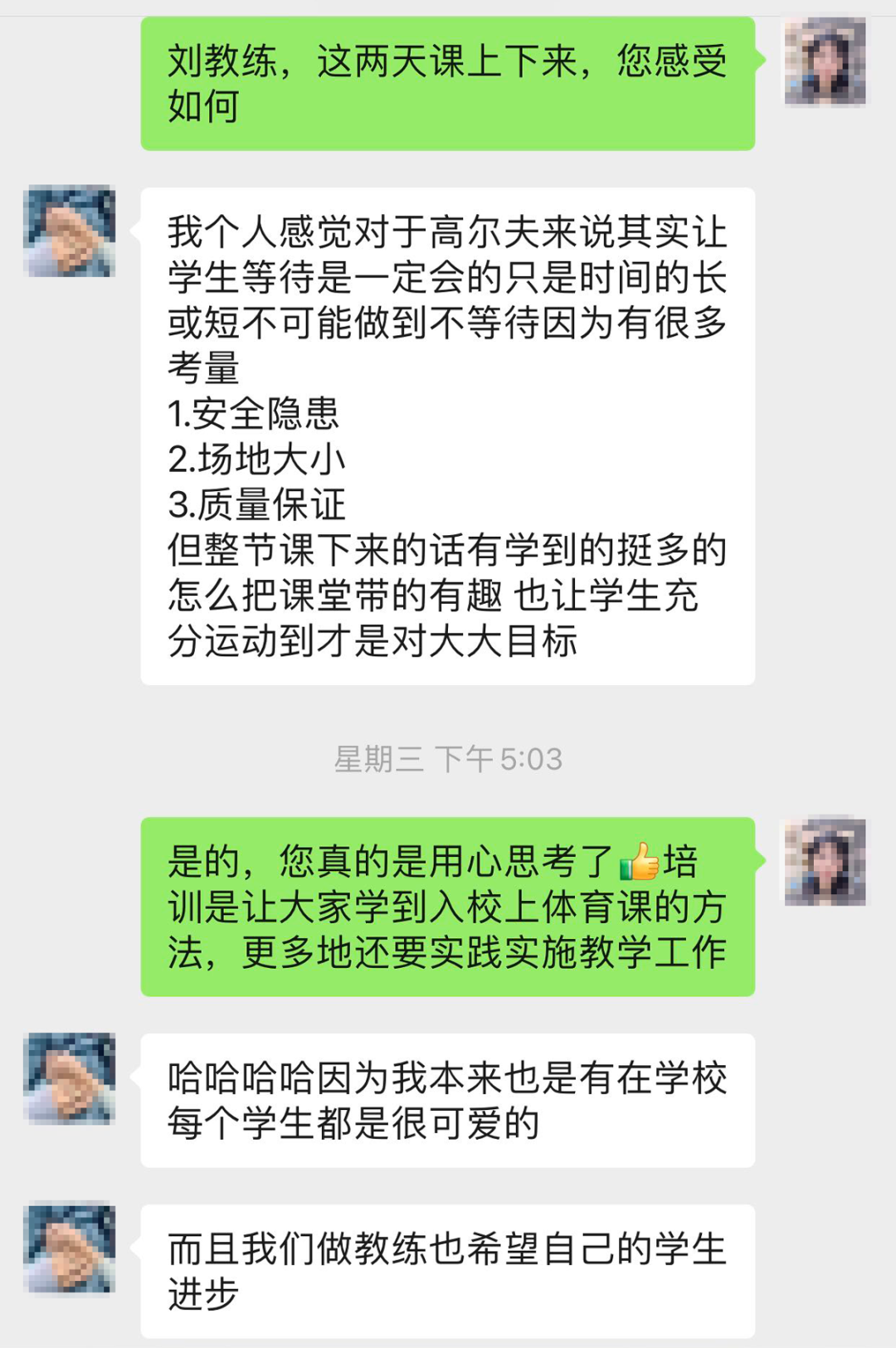896x1348 pixels.
Task: Open avatar beside '哈哈哈哈因为我本来' message
Action: [70, 1078]
